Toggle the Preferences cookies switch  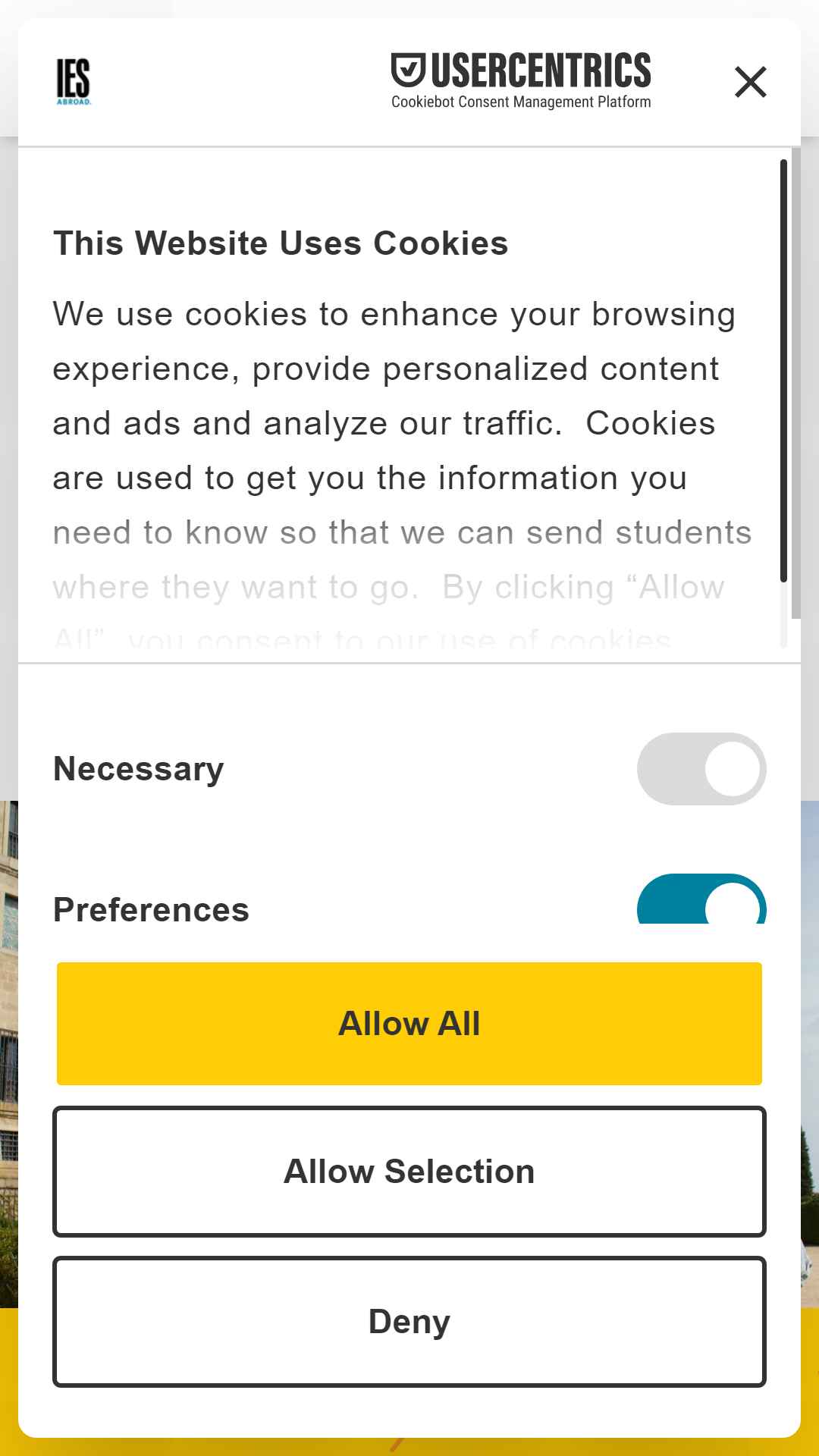701,899
